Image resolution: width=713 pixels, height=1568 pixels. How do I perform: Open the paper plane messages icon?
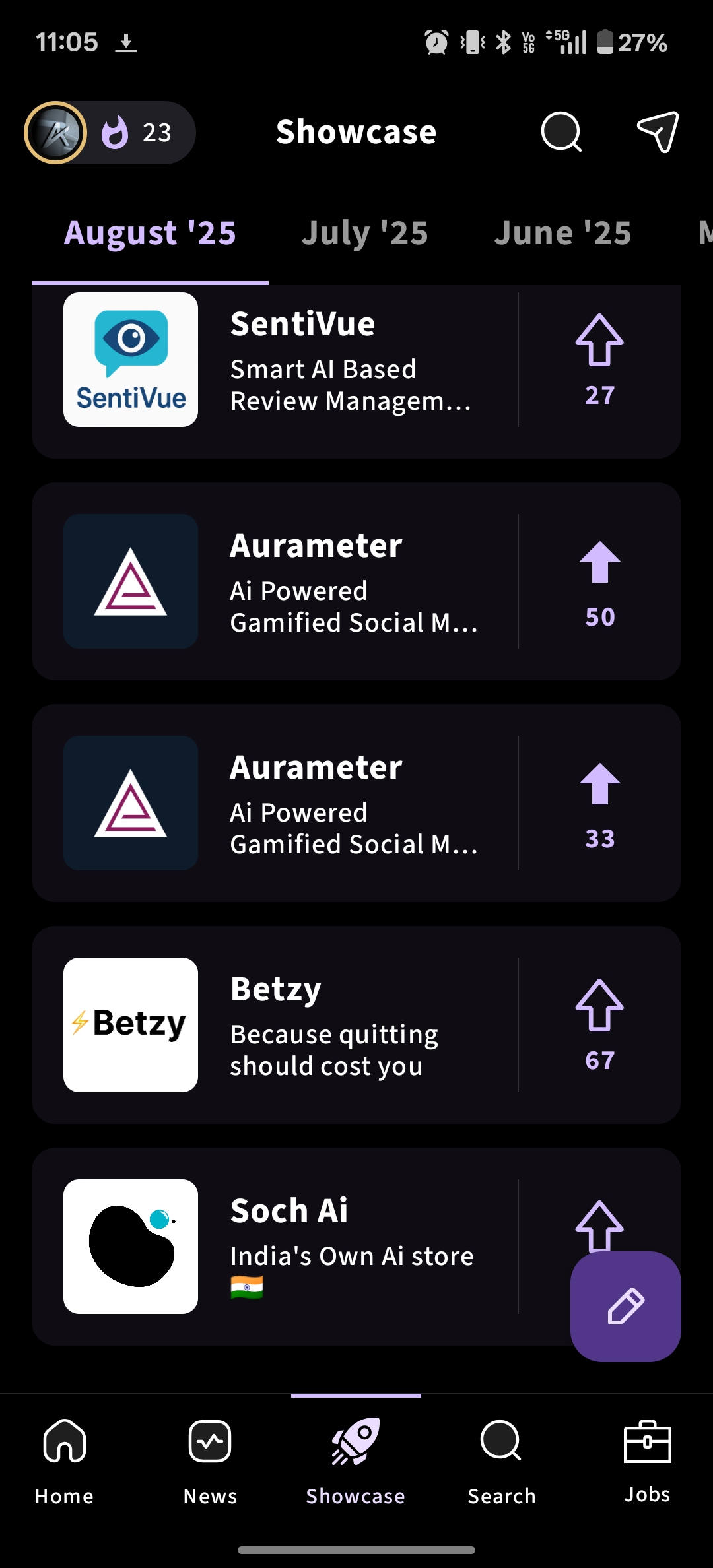[658, 132]
